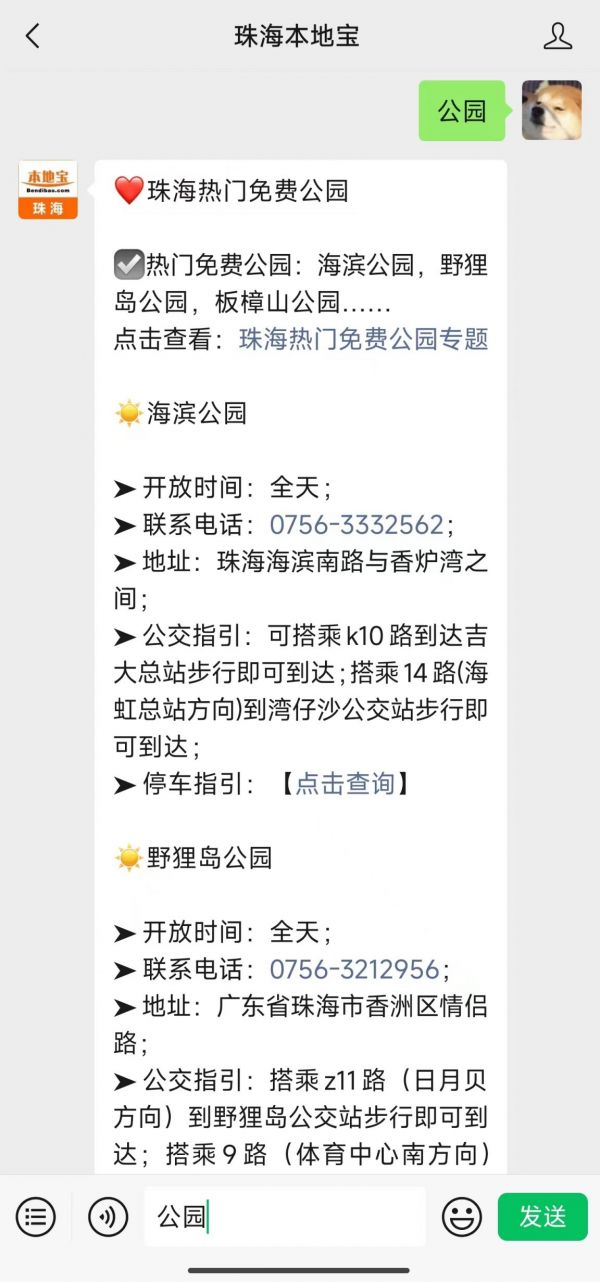Go back using the top-left arrow
600x1282 pixels.
33,37
